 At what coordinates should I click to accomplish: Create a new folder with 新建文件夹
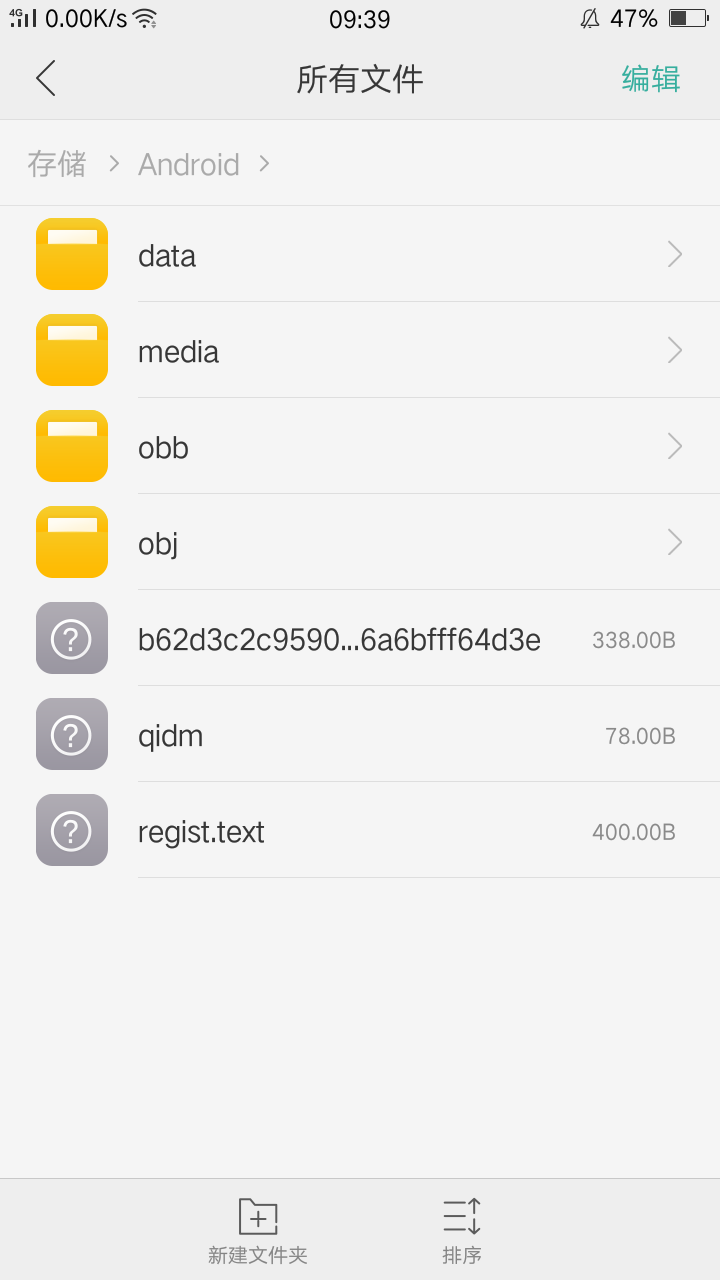[258, 1230]
